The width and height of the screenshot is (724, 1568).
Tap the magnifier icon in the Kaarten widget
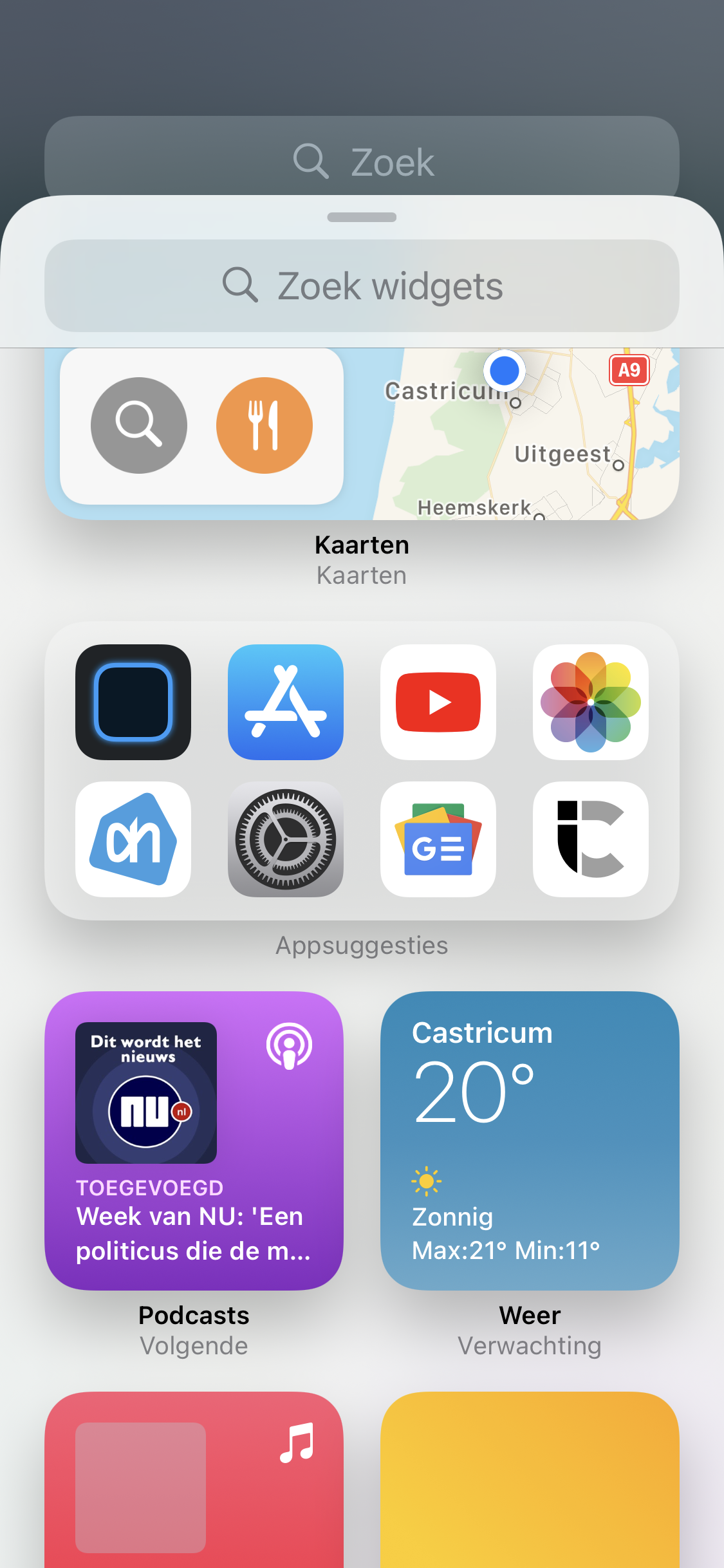[139, 425]
